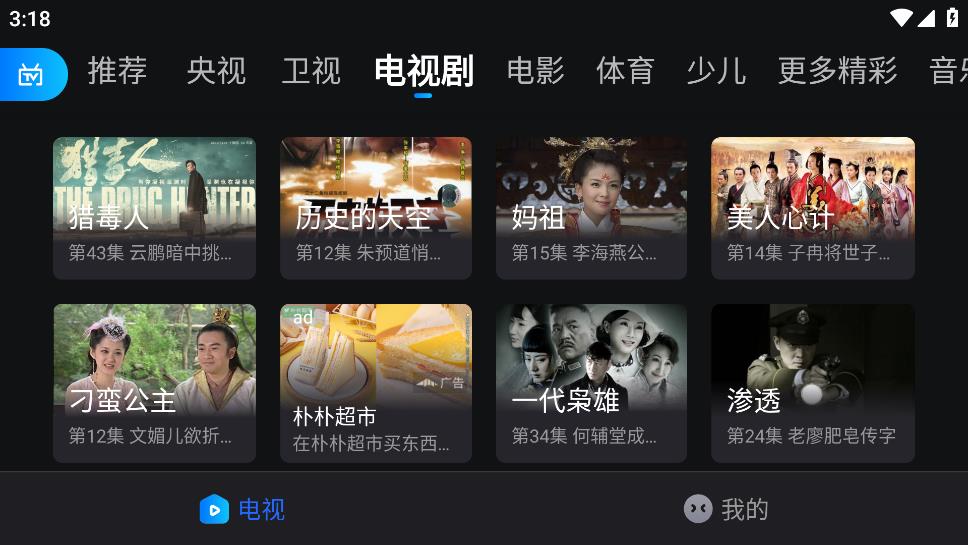Open the 刁蛮公主 series card
Image resolution: width=968 pixels, height=545 pixels.
coord(154,383)
